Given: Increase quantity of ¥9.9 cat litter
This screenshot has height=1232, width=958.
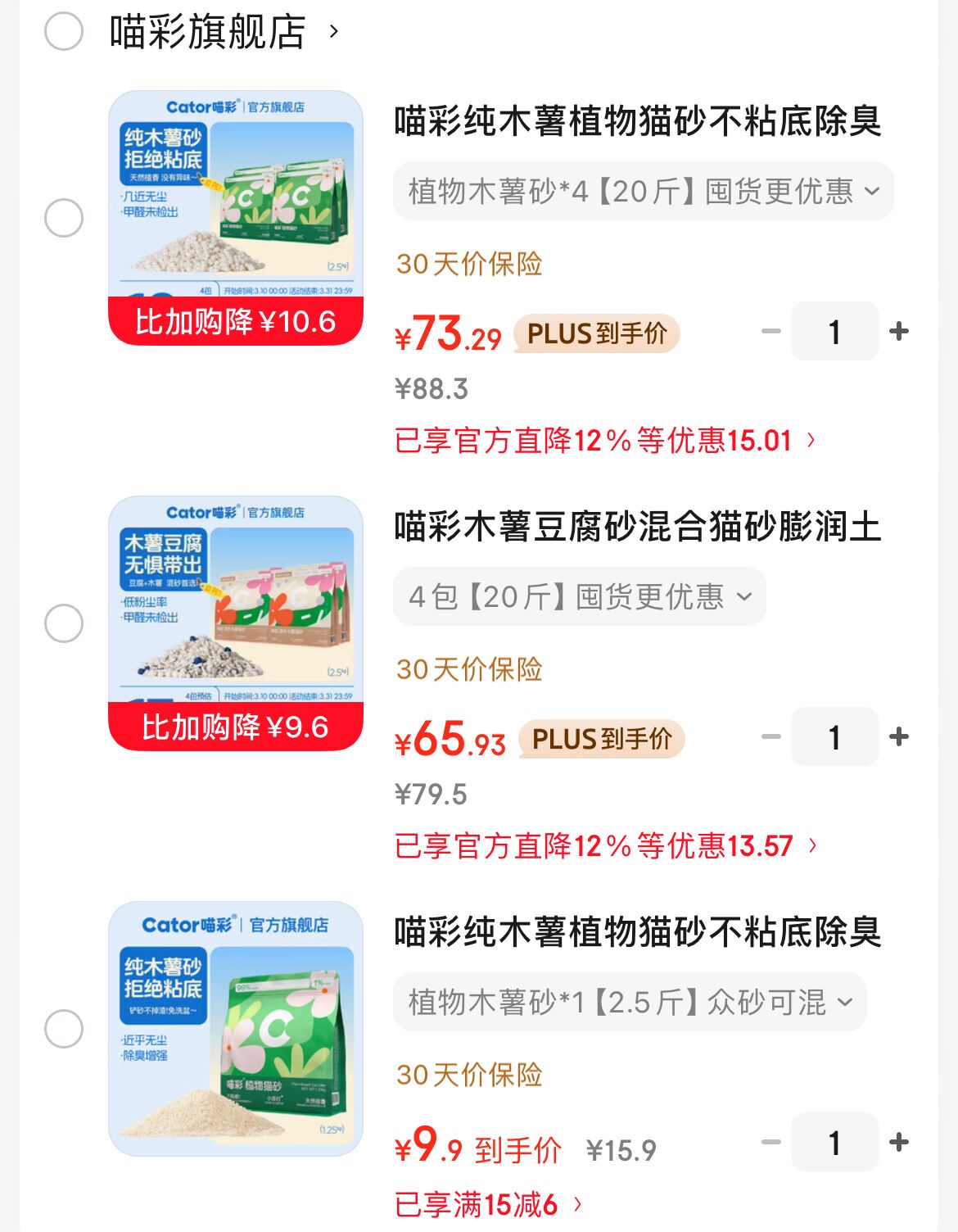Looking at the screenshot, I should [899, 1143].
